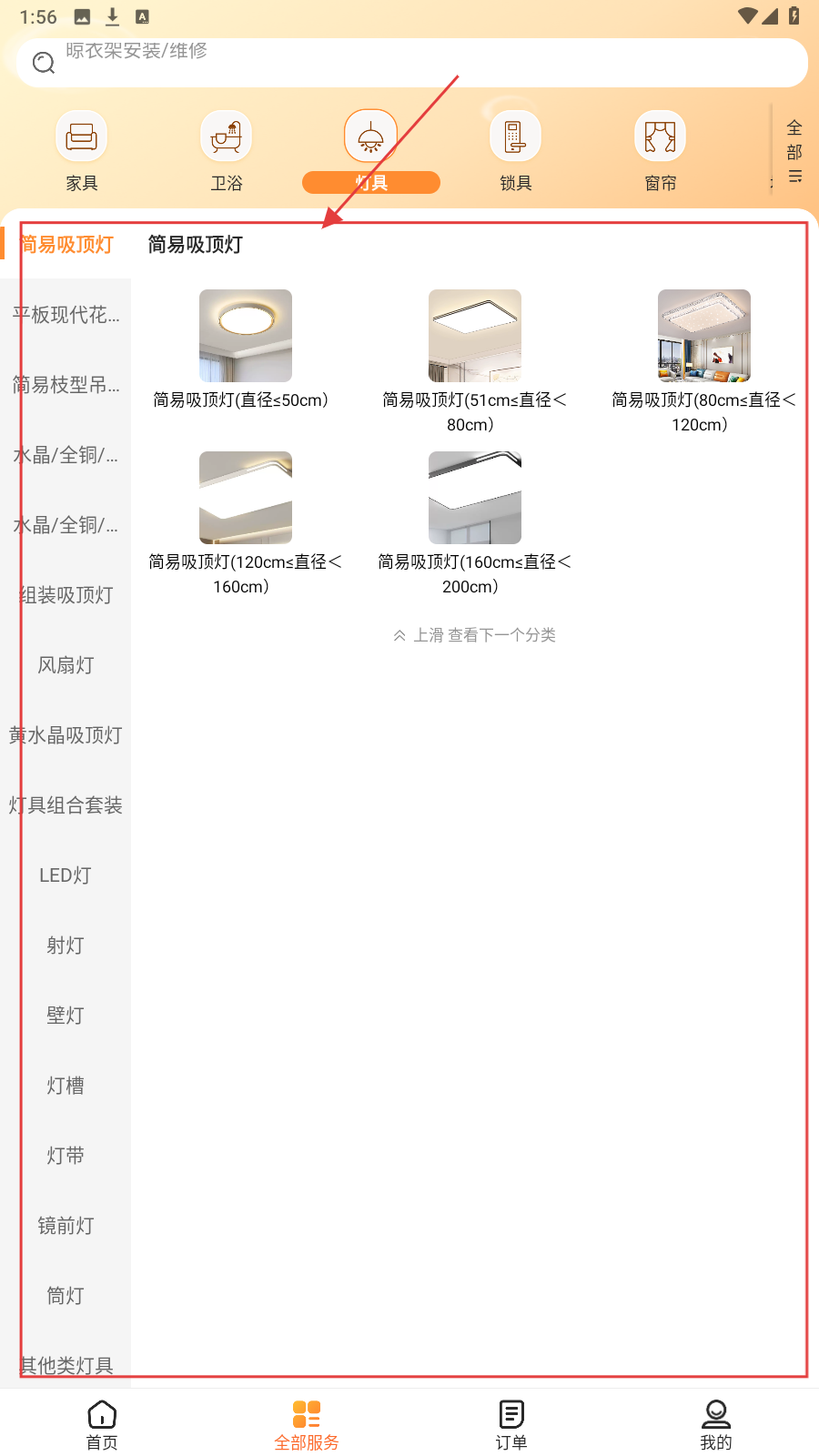Switch to the 卫浴 category

click(227, 150)
